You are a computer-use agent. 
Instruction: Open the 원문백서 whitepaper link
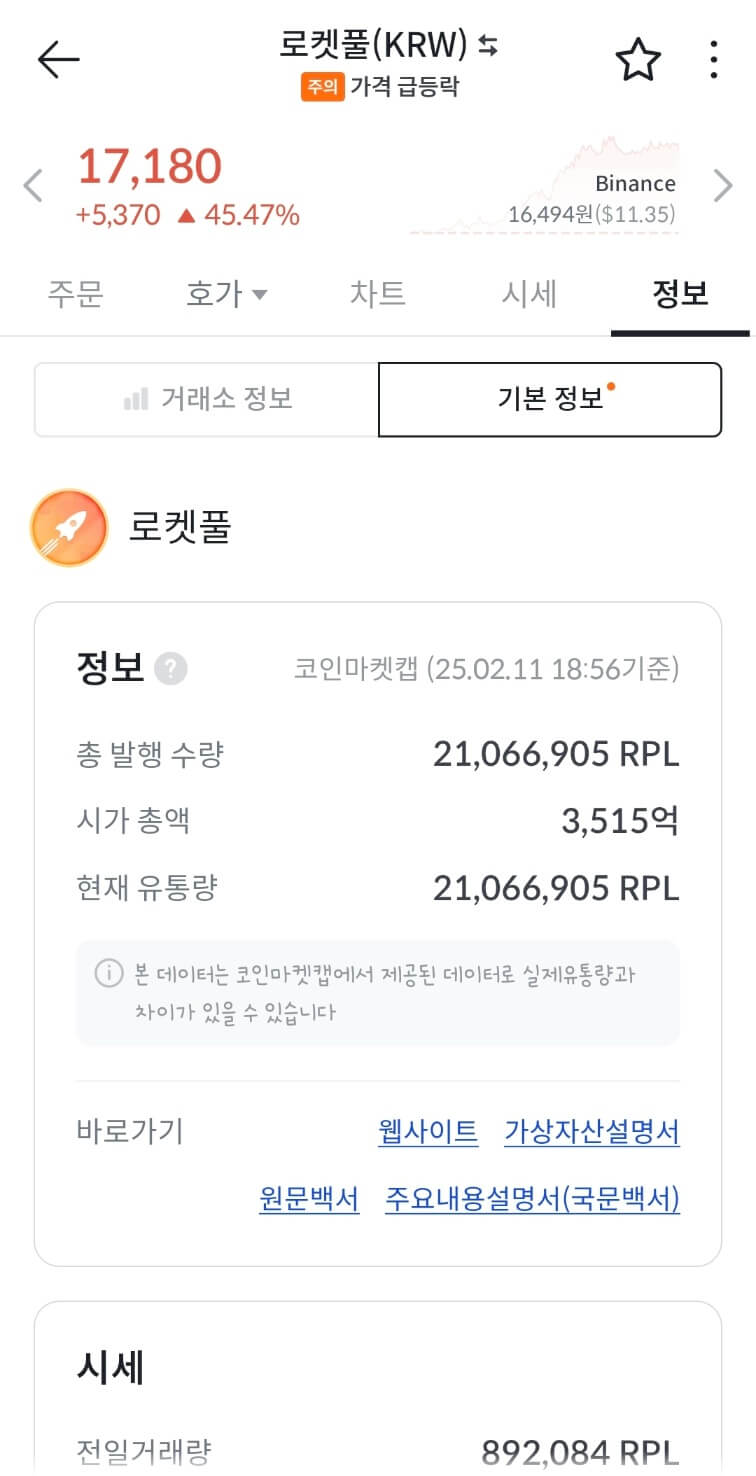pyautogui.click(x=310, y=1199)
